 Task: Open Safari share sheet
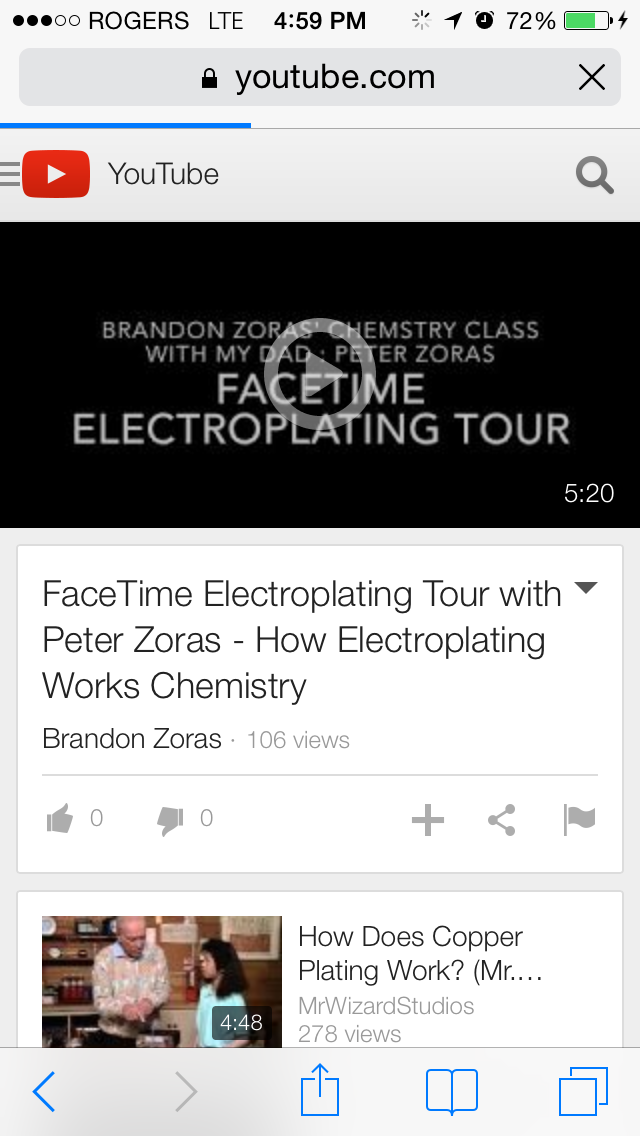(x=320, y=1090)
